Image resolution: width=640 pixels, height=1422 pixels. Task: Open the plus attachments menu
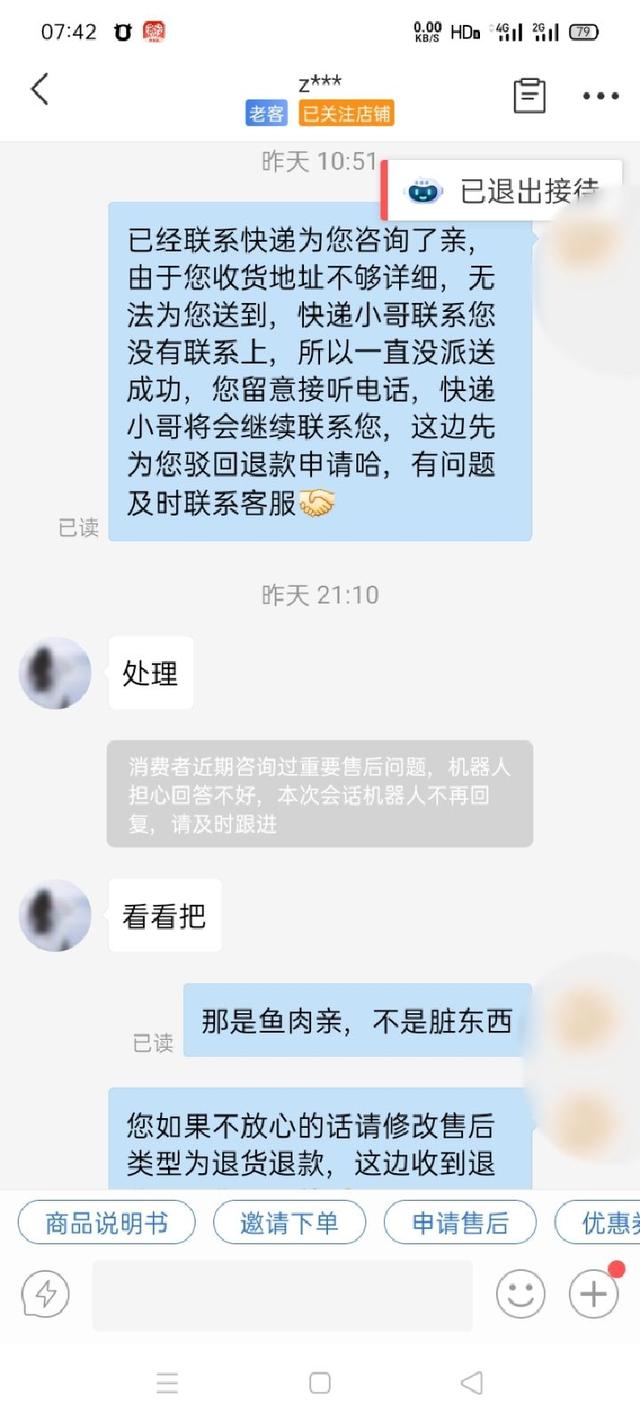click(x=593, y=1295)
